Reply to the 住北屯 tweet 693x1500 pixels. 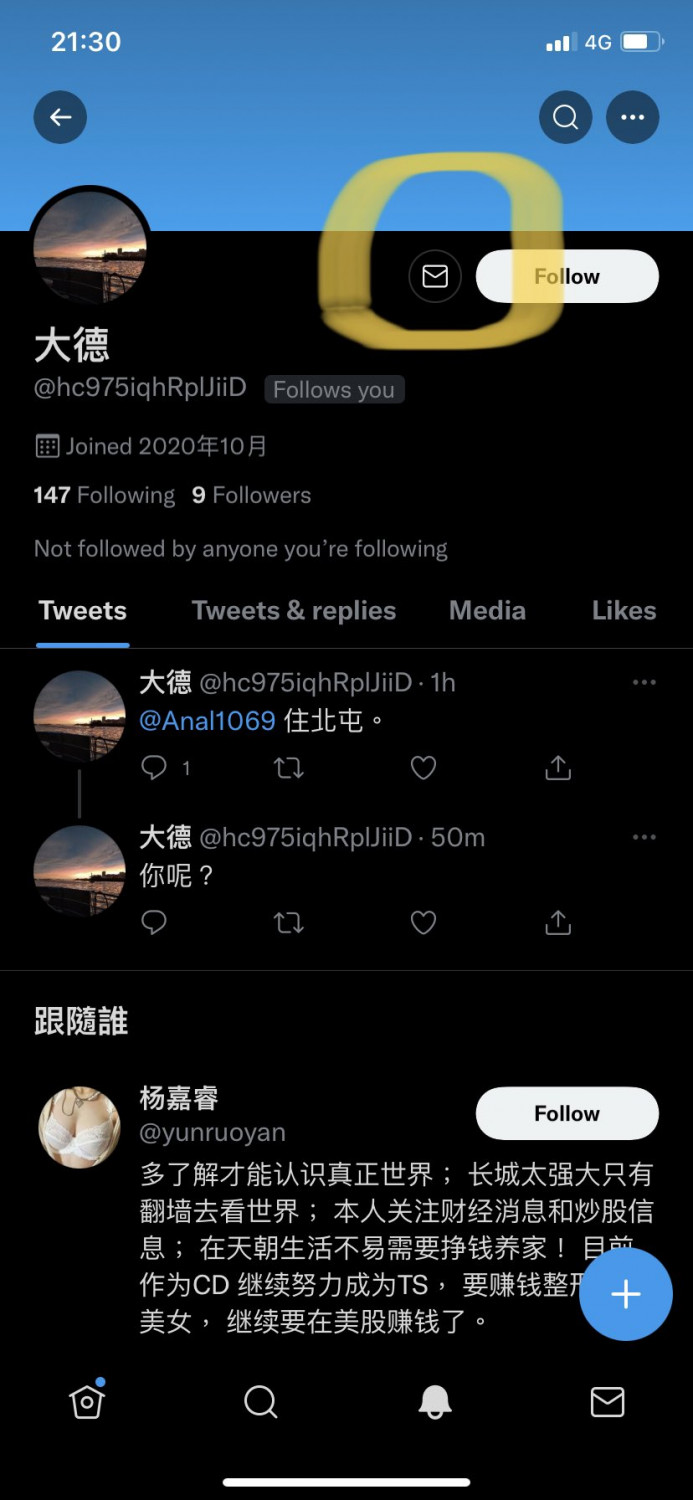154,768
